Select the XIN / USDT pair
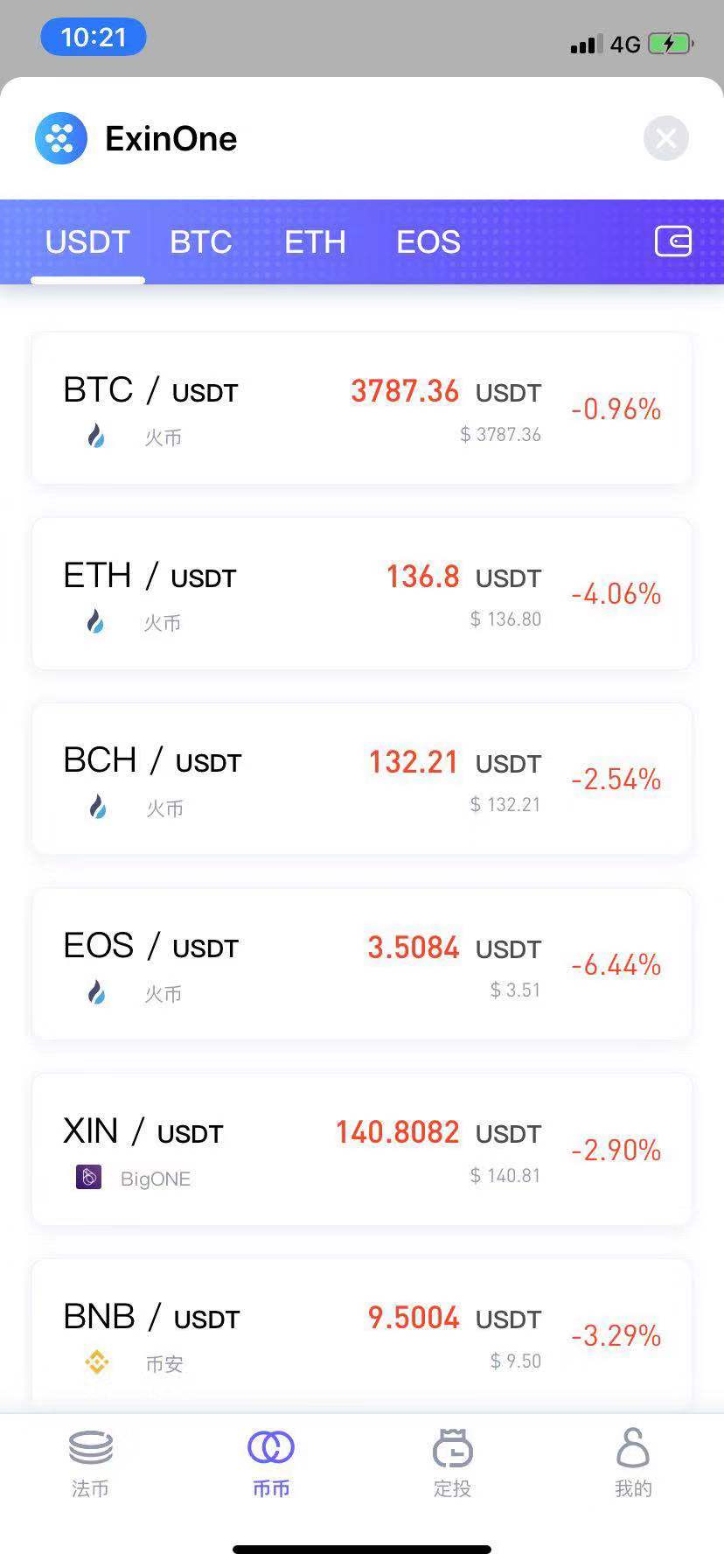Viewport: 724px width, 1568px height. point(361,1151)
